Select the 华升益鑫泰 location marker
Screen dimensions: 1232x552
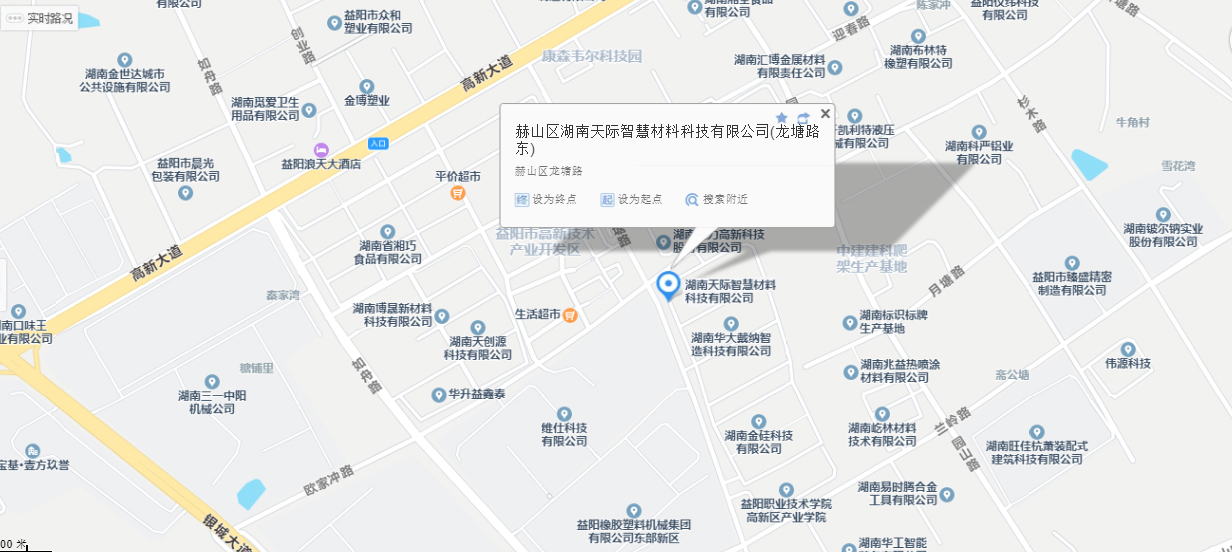(439, 395)
